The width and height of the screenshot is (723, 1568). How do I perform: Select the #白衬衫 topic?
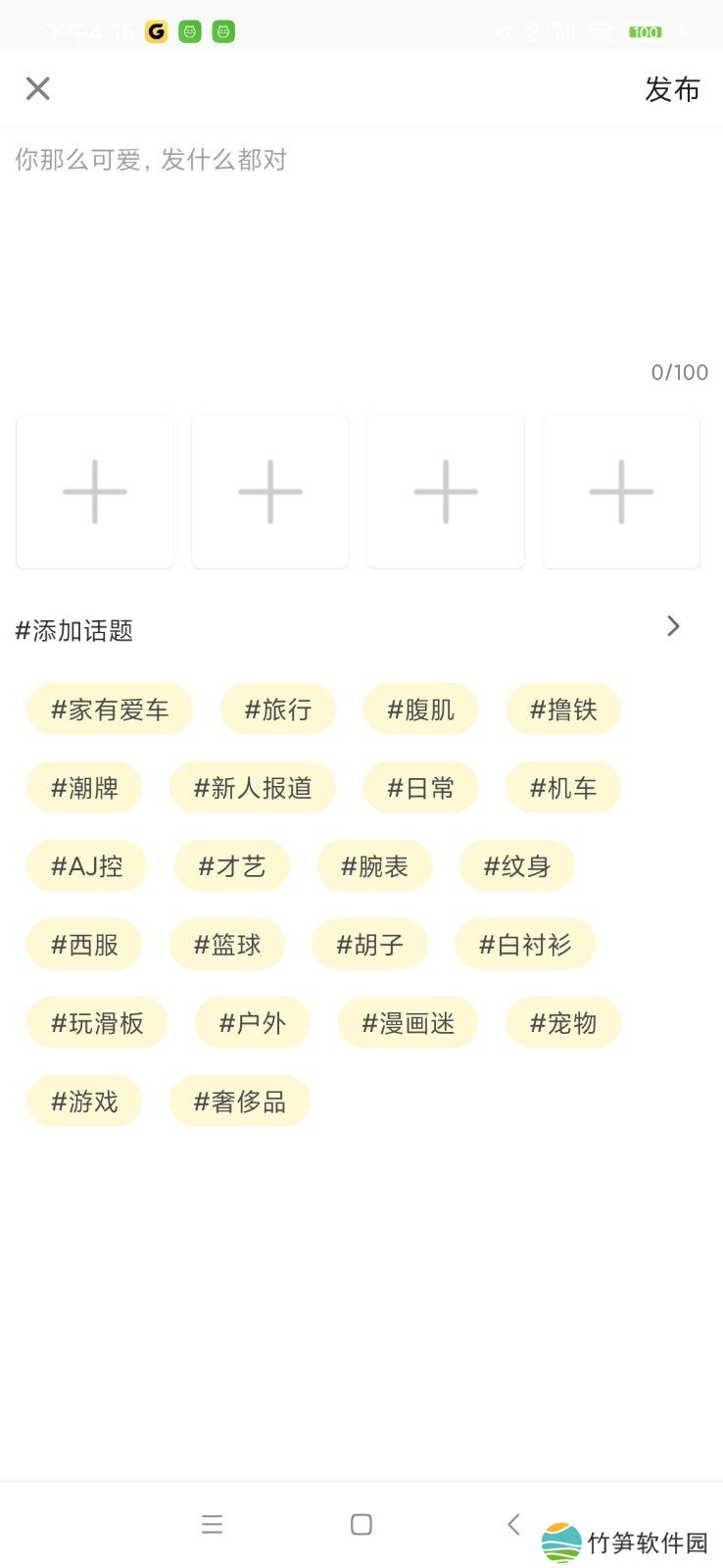pyautogui.click(x=525, y=945)
